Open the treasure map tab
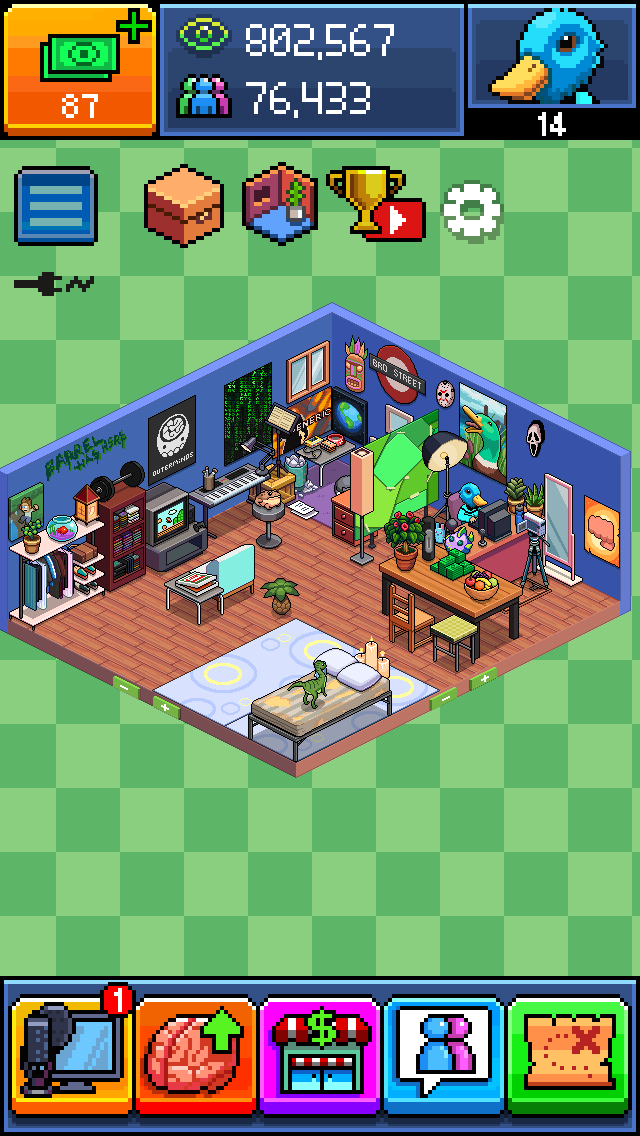The height and width of the screenshot is (1136, 640). point(568,1056)
